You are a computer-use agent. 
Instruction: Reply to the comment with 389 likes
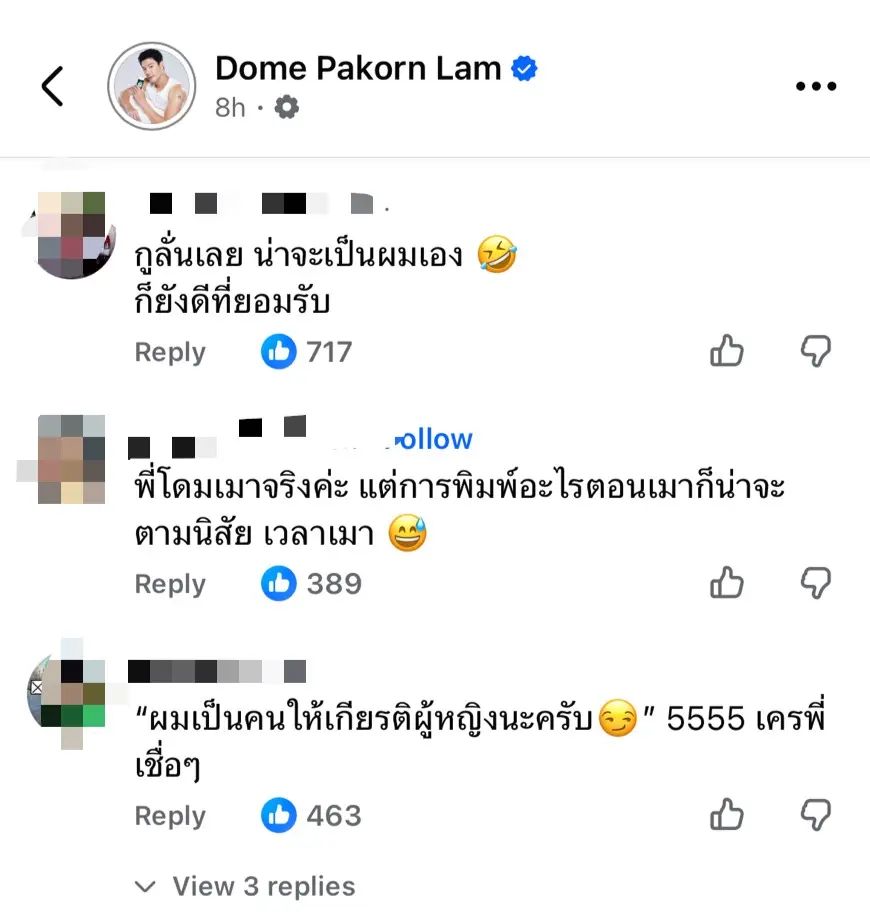coord(170,584)
